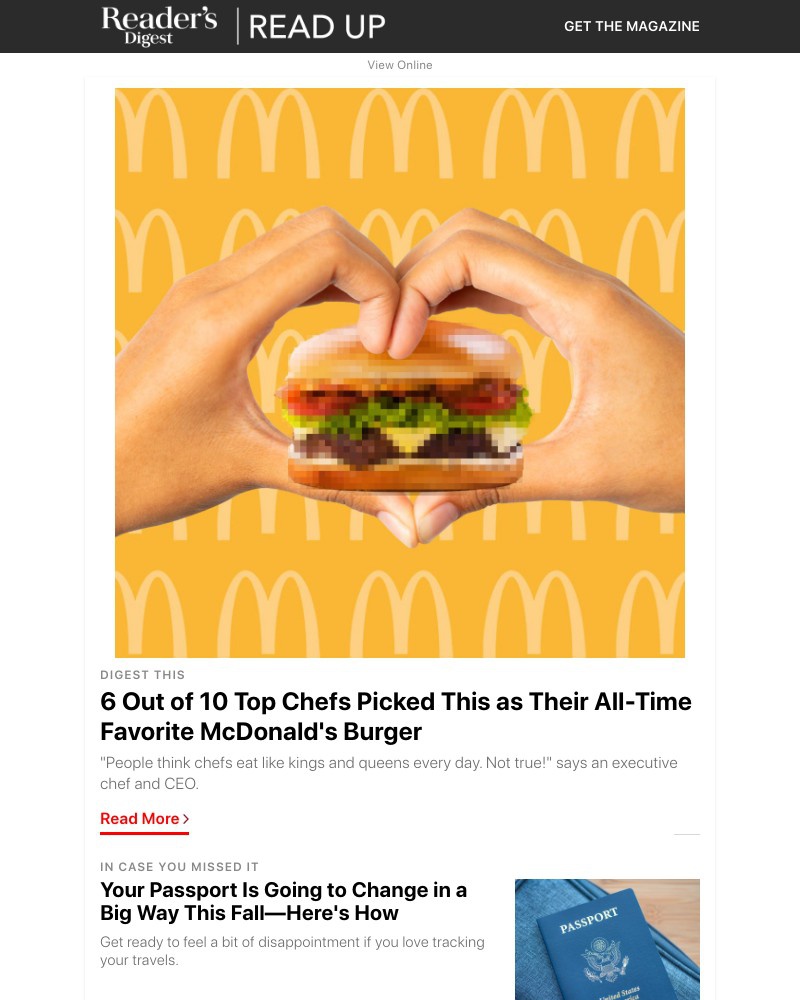Image resolution: width=800 pixels, height=1000 pixels.
Task: Open the passport change article headline
Action: (283, 901)
